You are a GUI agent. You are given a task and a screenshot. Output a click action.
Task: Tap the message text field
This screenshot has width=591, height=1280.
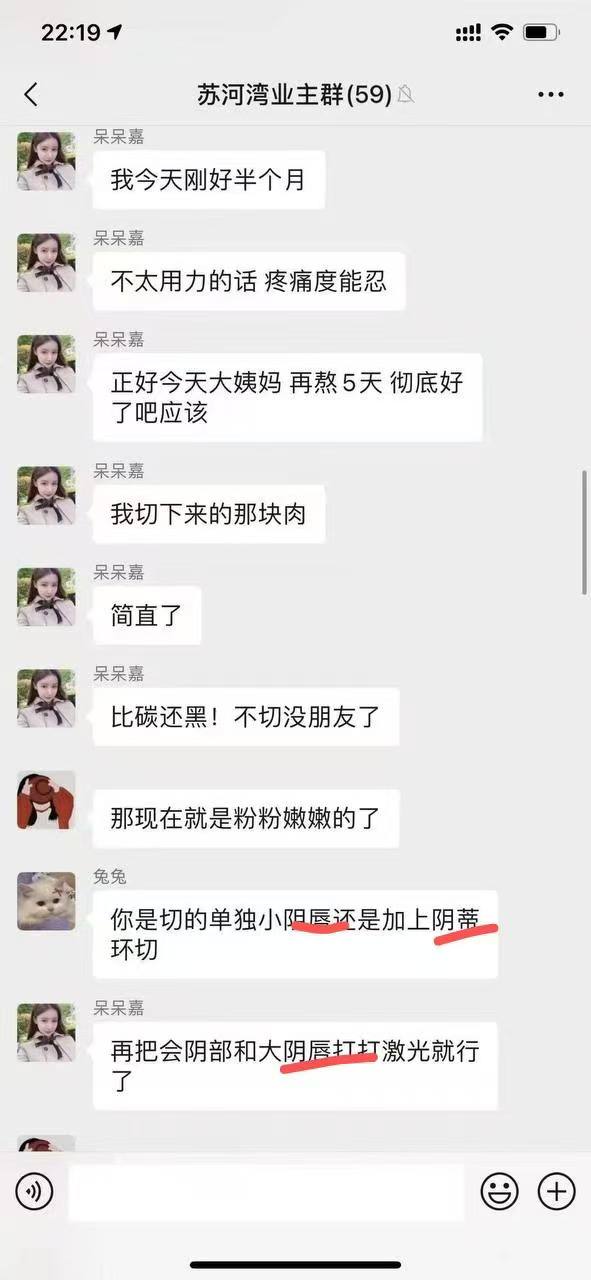pos(266,1192)
